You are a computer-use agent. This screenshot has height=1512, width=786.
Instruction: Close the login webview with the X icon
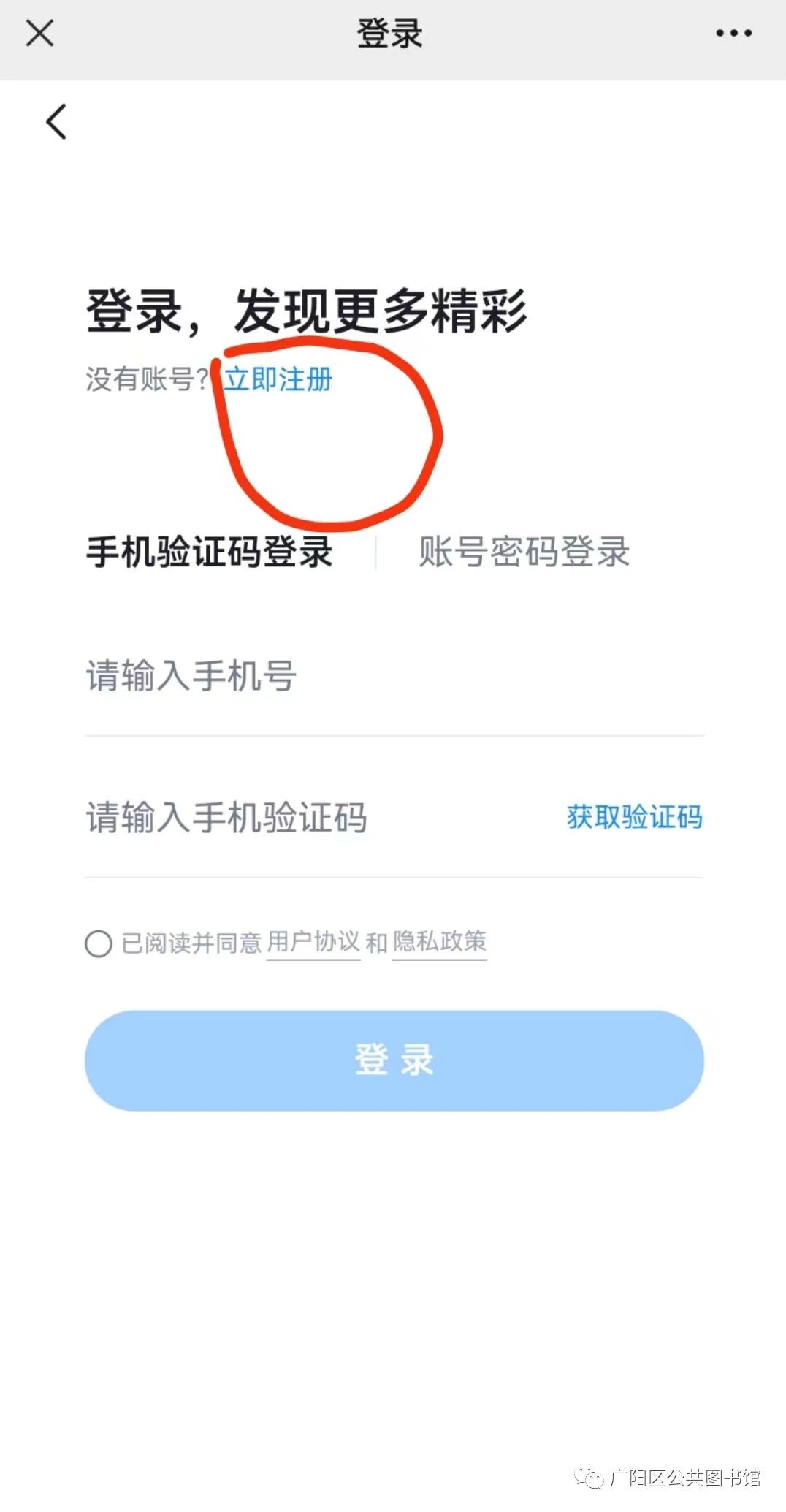coord(39,33)
